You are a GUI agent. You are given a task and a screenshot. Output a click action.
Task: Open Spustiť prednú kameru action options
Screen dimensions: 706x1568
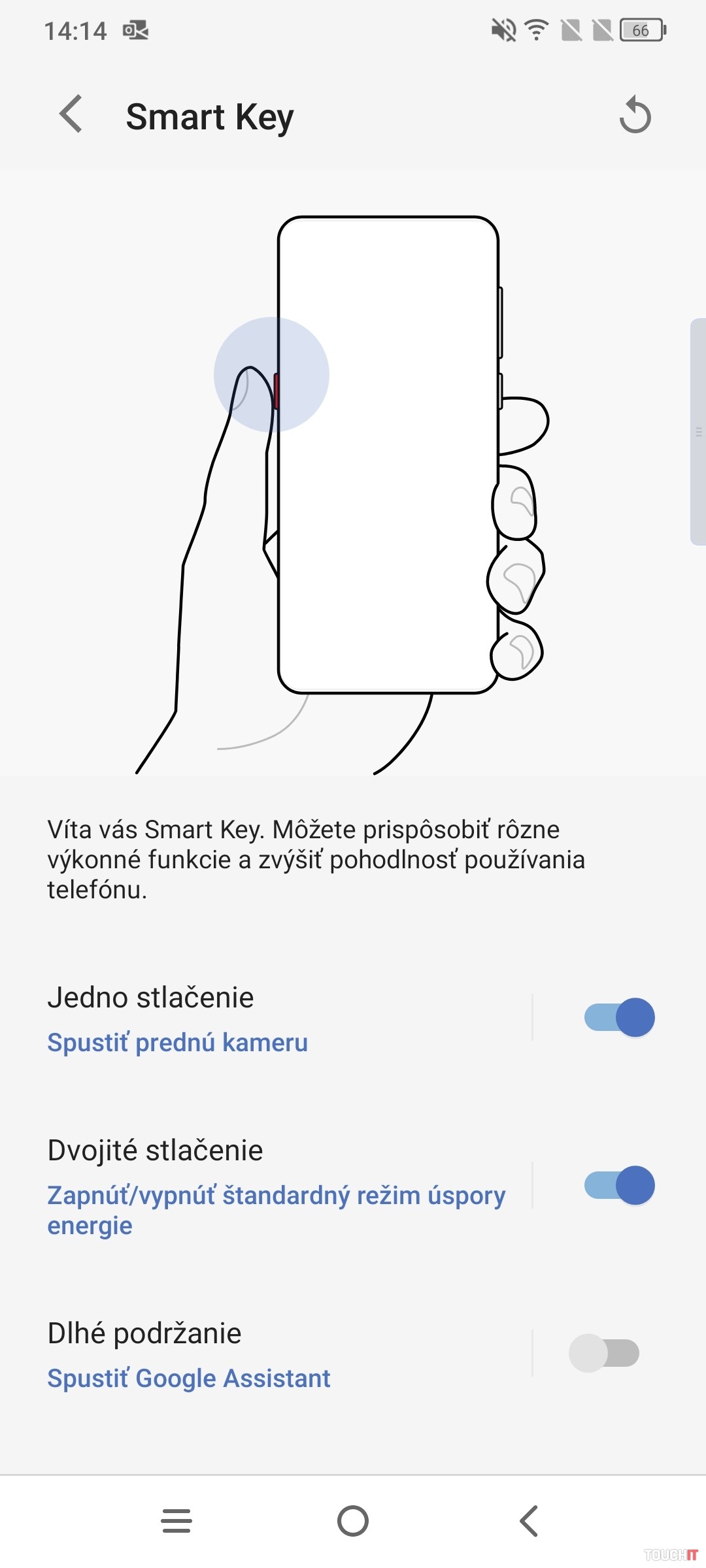point(177,1042)
